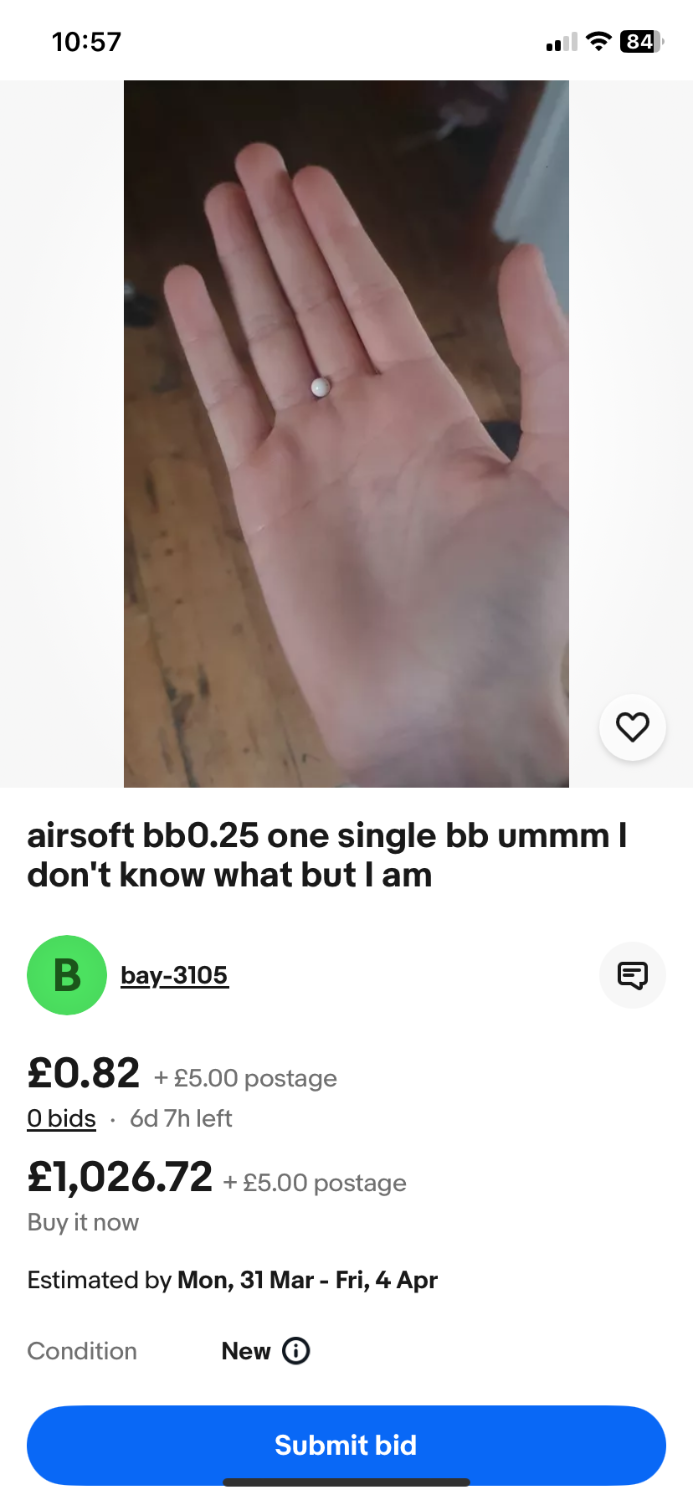Screen dimensions: 693x1500
Task: Message the seller via chat icon
Action: pyautogui.click(x=632, y=975)
